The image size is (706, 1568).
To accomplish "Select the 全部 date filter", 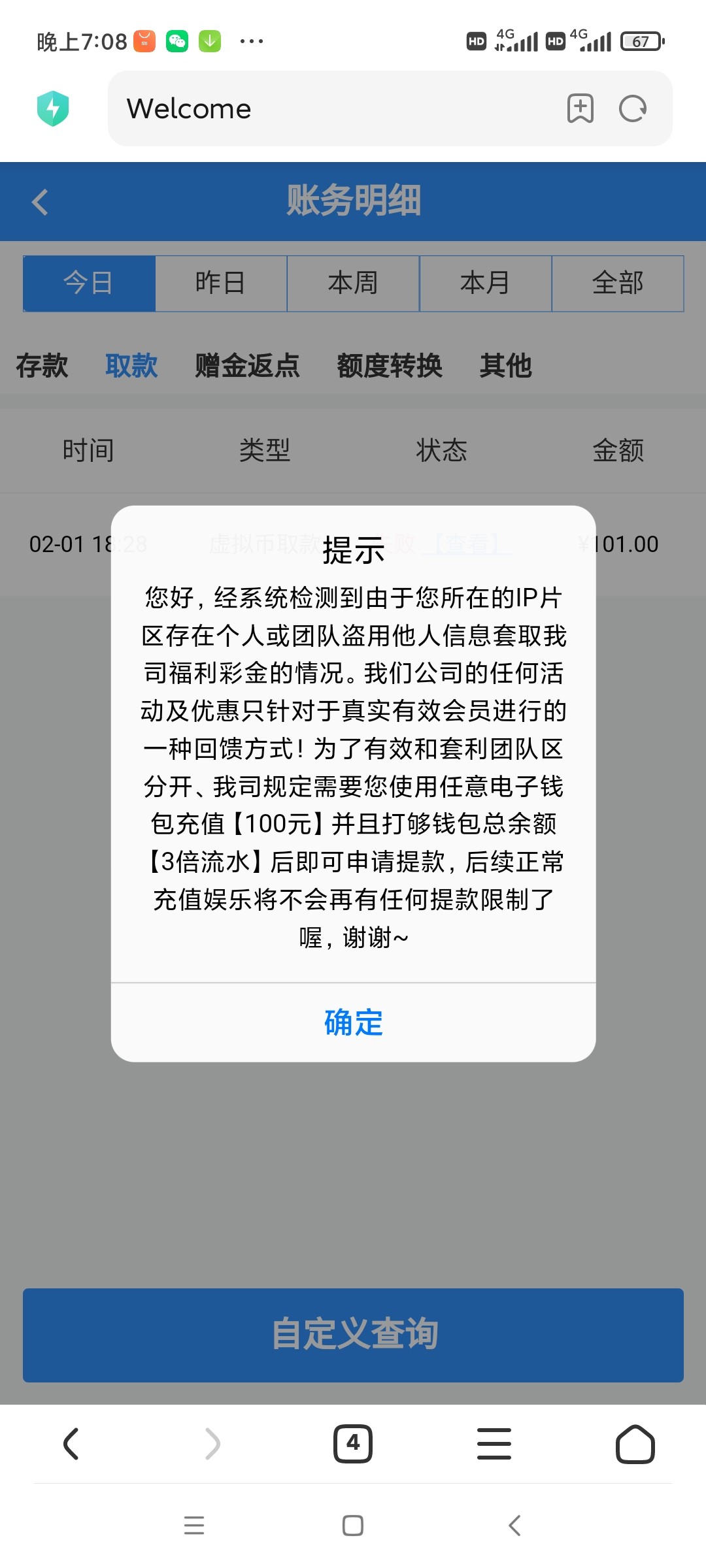I will click(618, 283).
